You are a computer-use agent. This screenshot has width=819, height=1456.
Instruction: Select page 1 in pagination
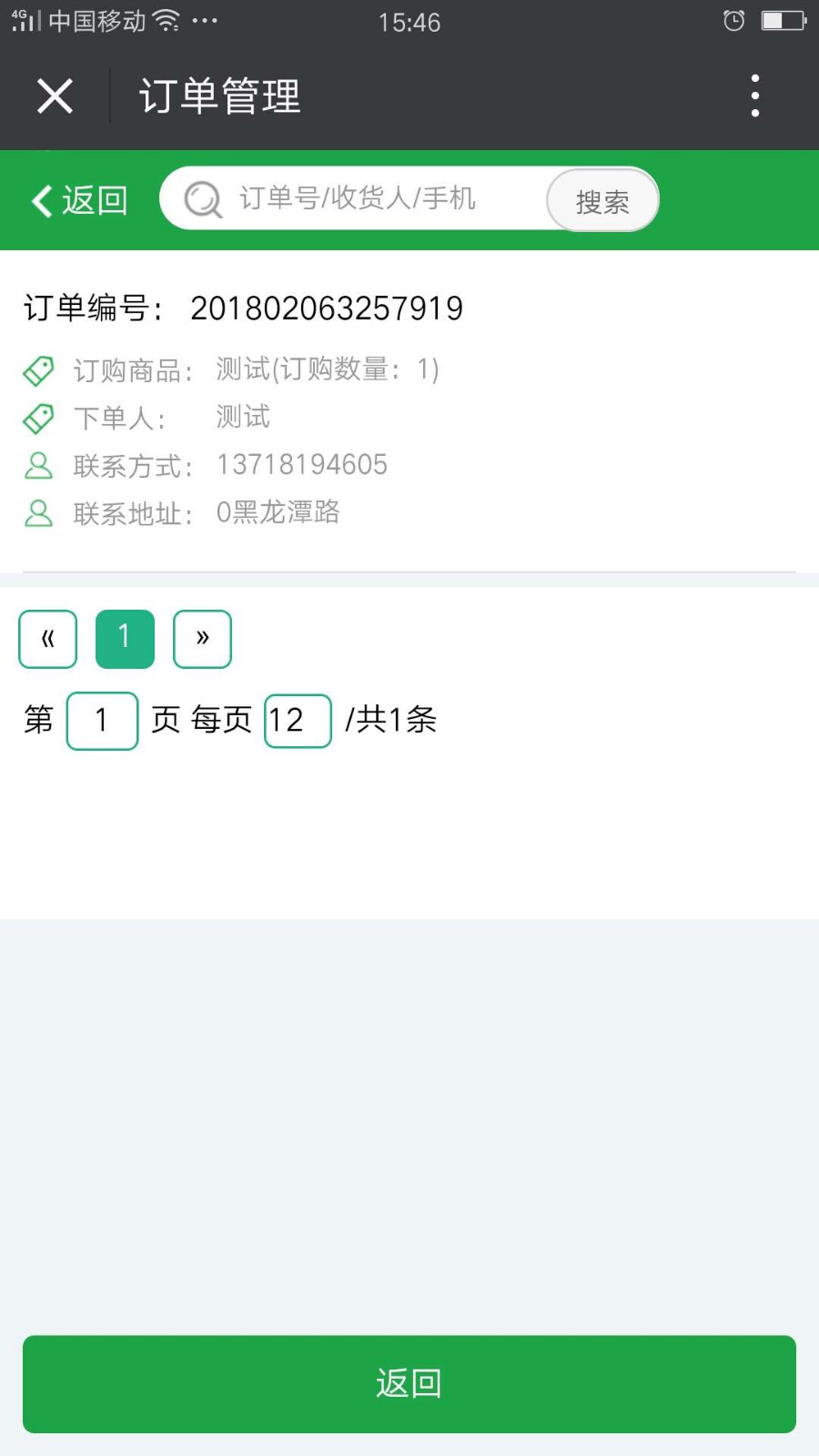point(125,639)
